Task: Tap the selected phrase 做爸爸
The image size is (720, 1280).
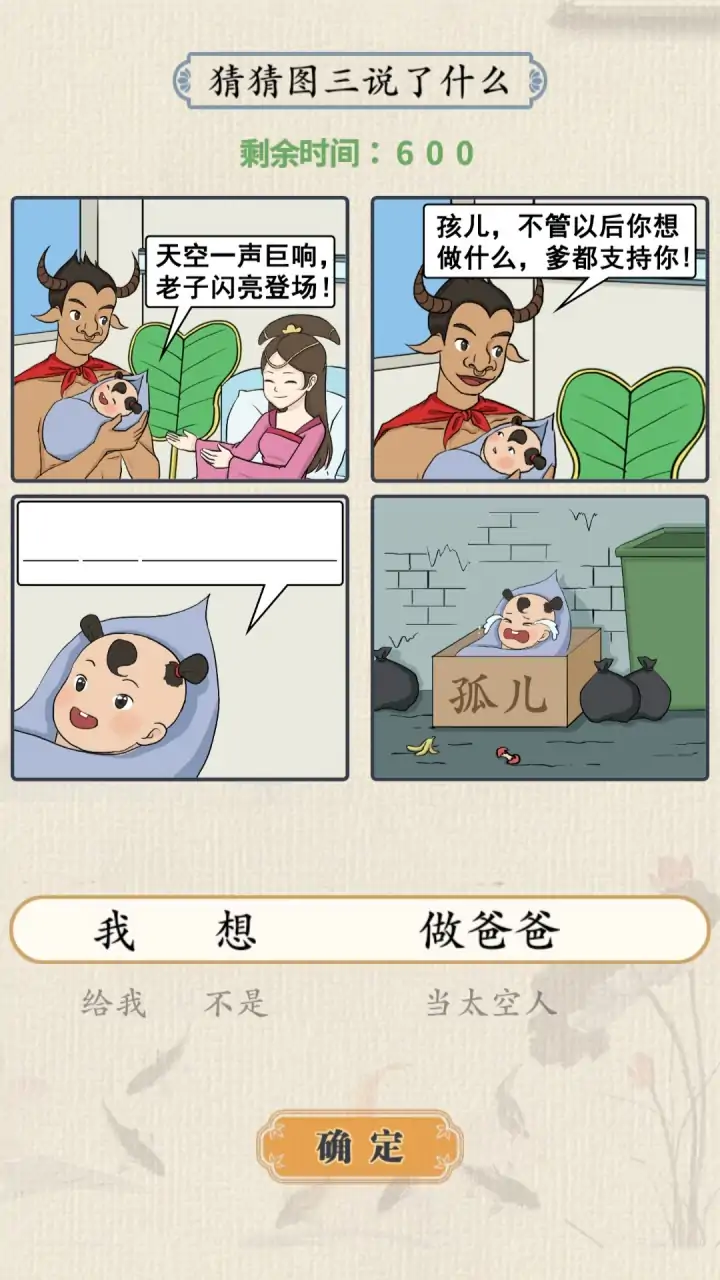Action: pyautogui.click(x=490, y=932)
